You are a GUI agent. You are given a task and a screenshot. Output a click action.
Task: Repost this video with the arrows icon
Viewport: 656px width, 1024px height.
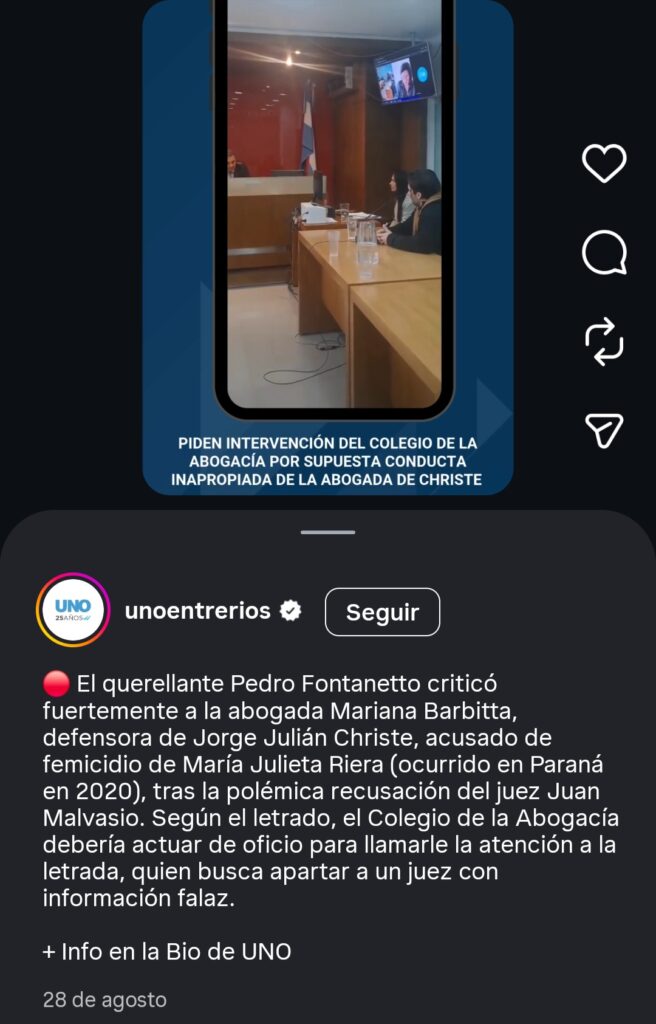(x=604, y=342)
